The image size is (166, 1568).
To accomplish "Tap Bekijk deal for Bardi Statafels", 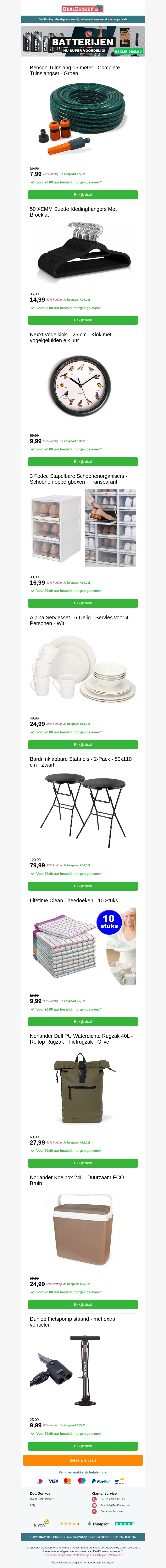I will pos(83,886).
